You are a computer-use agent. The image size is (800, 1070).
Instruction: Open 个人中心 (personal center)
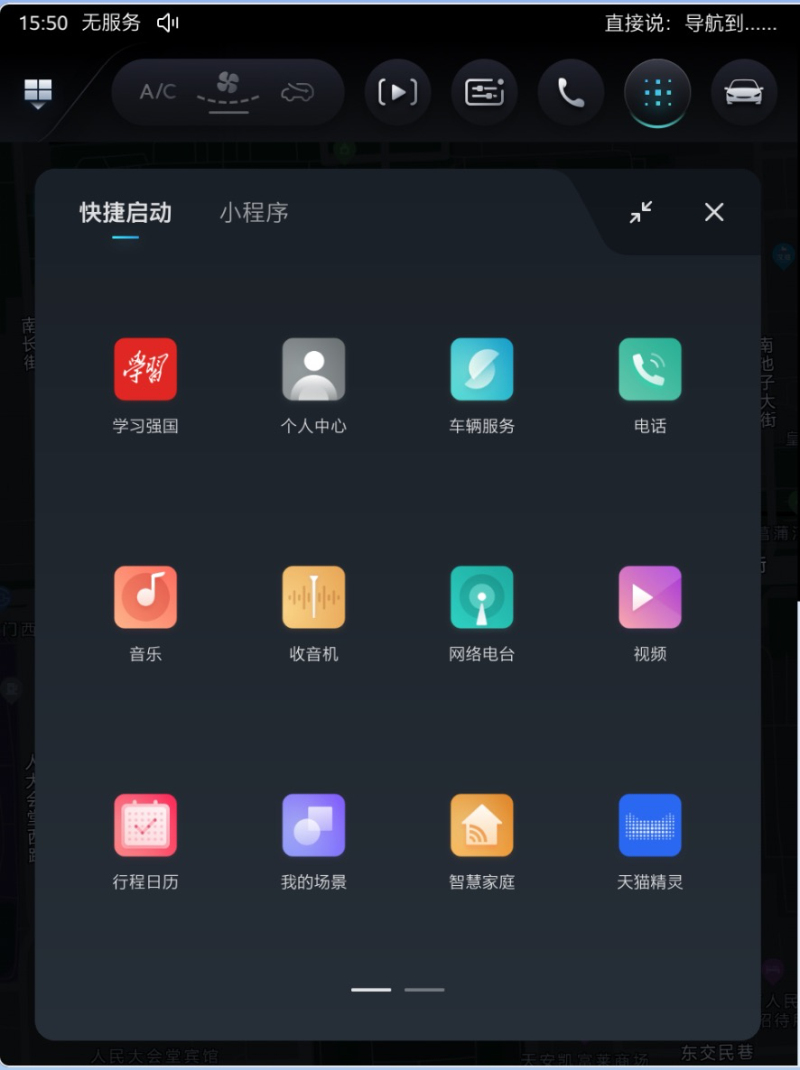314,369
